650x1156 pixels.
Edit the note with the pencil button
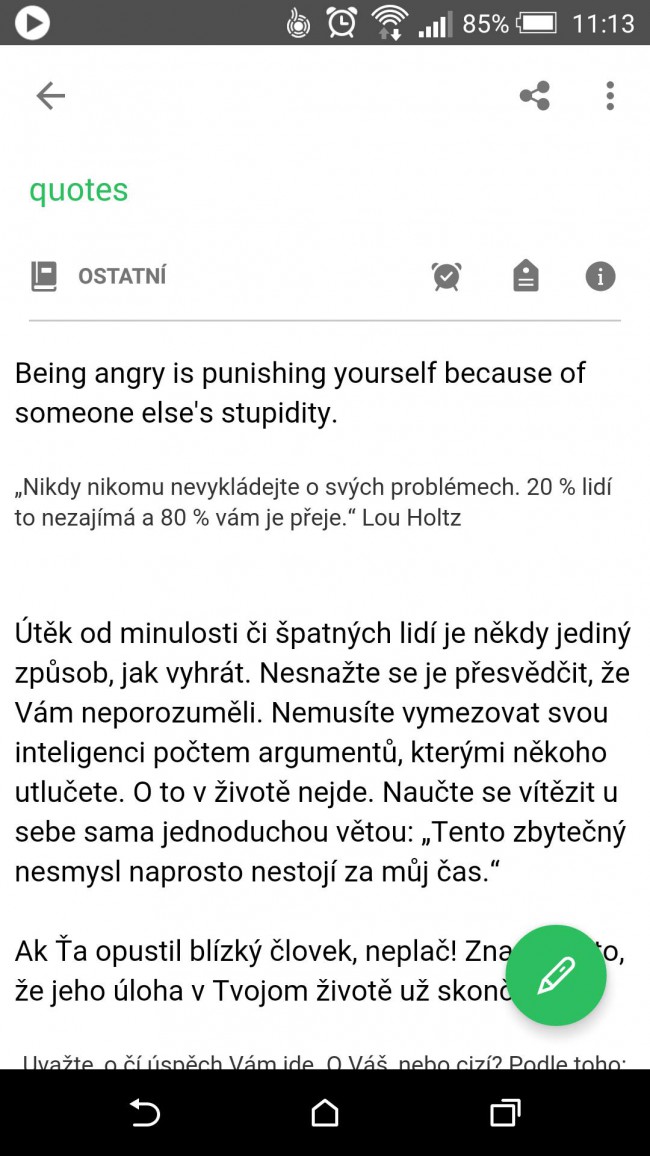555,975
